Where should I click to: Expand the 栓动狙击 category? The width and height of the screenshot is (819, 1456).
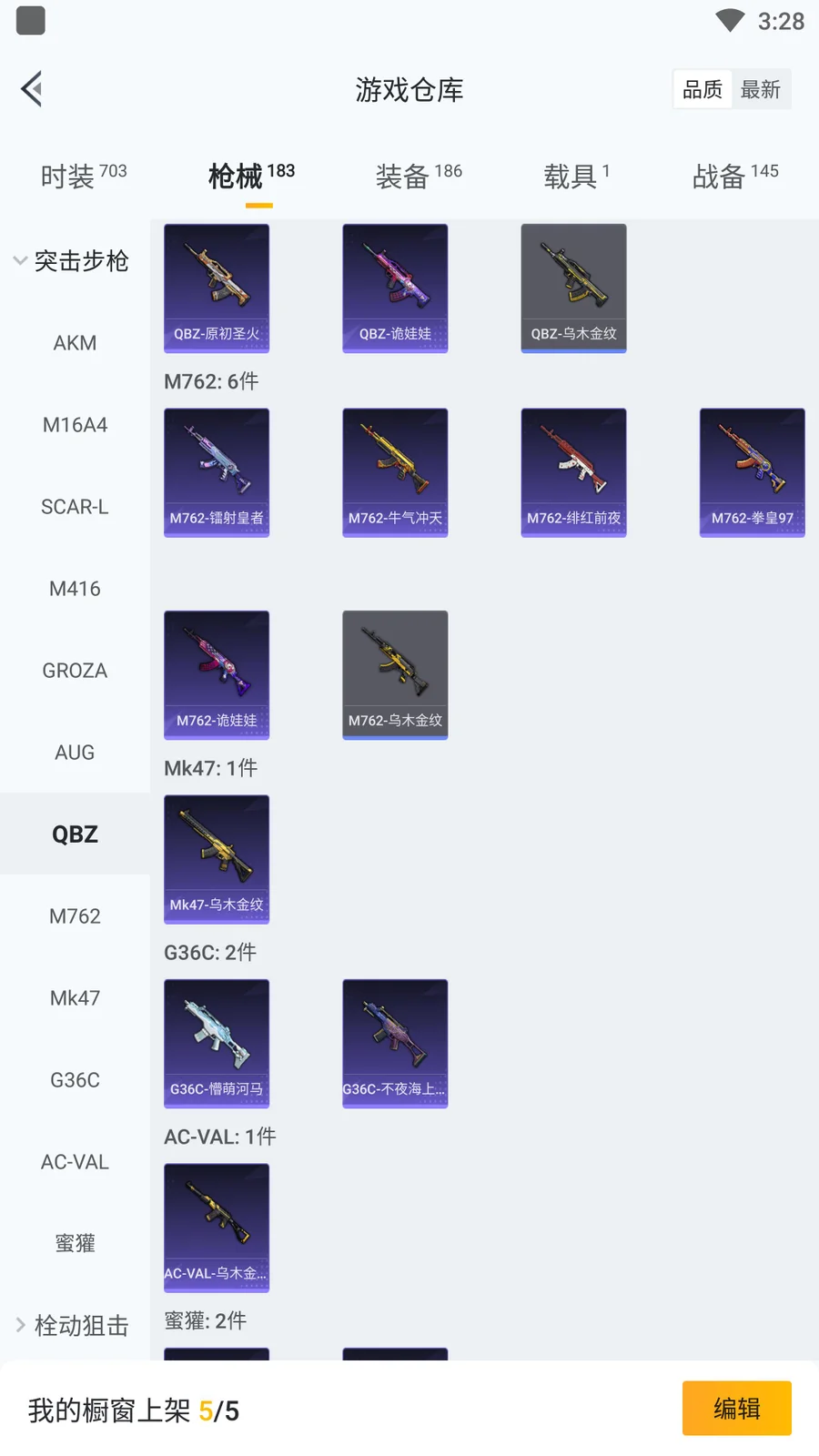tap(71, 1325)
